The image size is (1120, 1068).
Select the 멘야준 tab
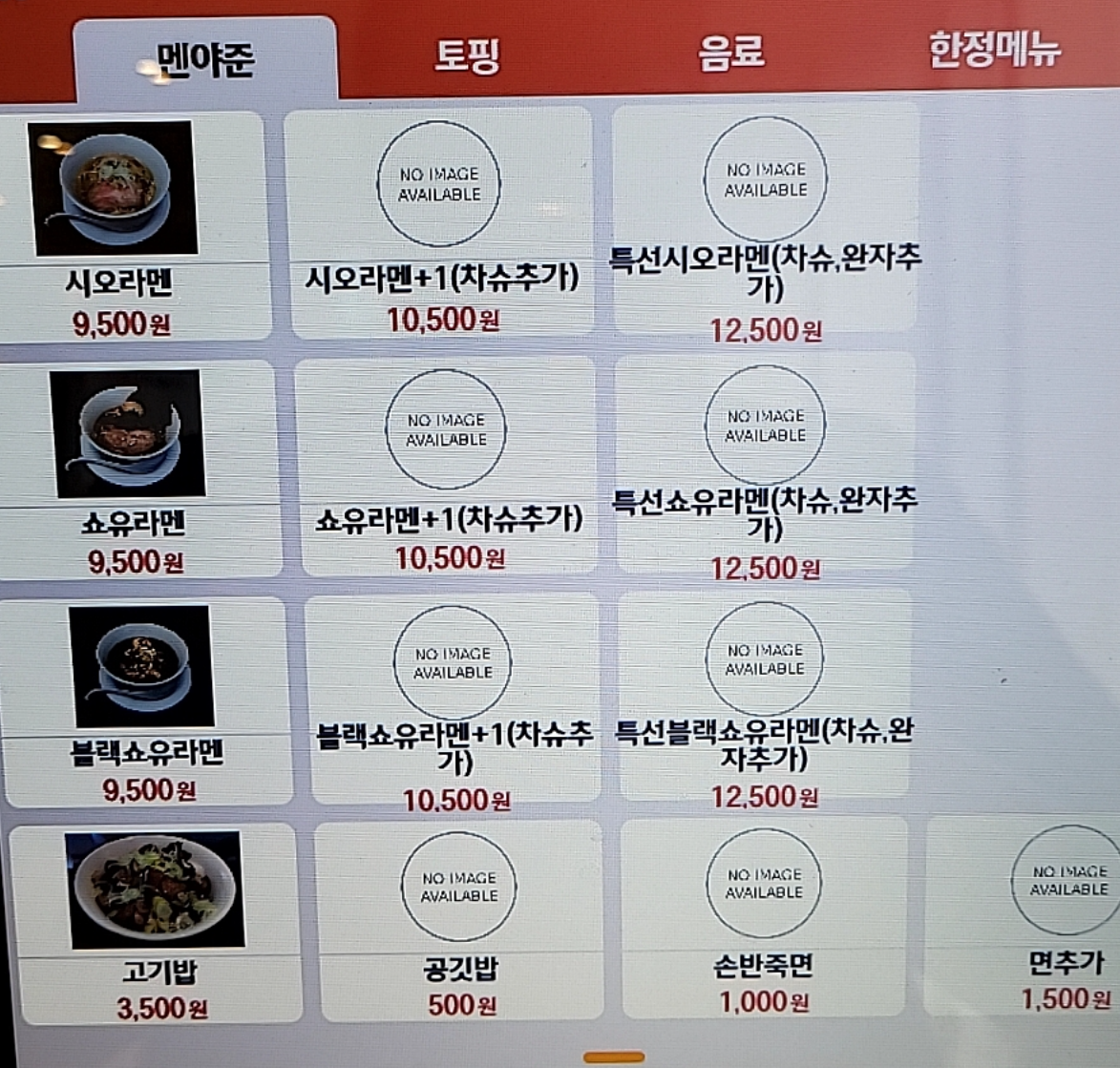pos(205,60)
